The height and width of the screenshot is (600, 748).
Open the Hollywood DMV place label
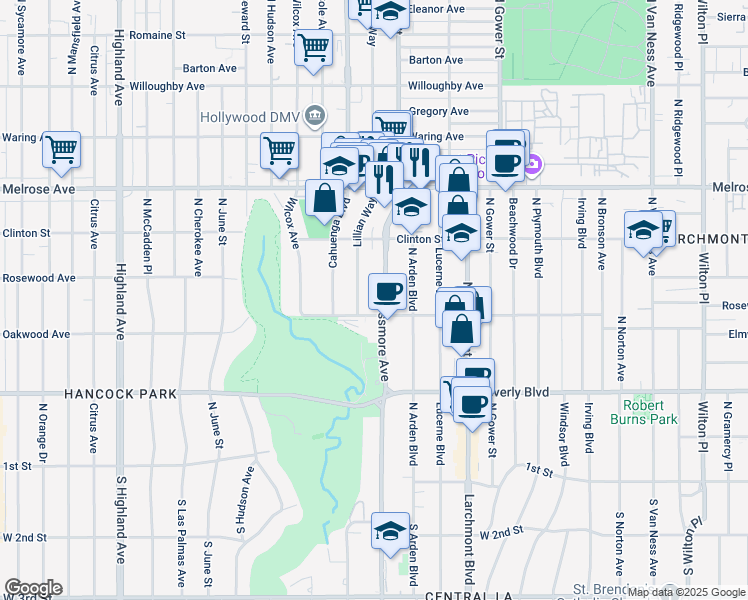click(250, 116)
